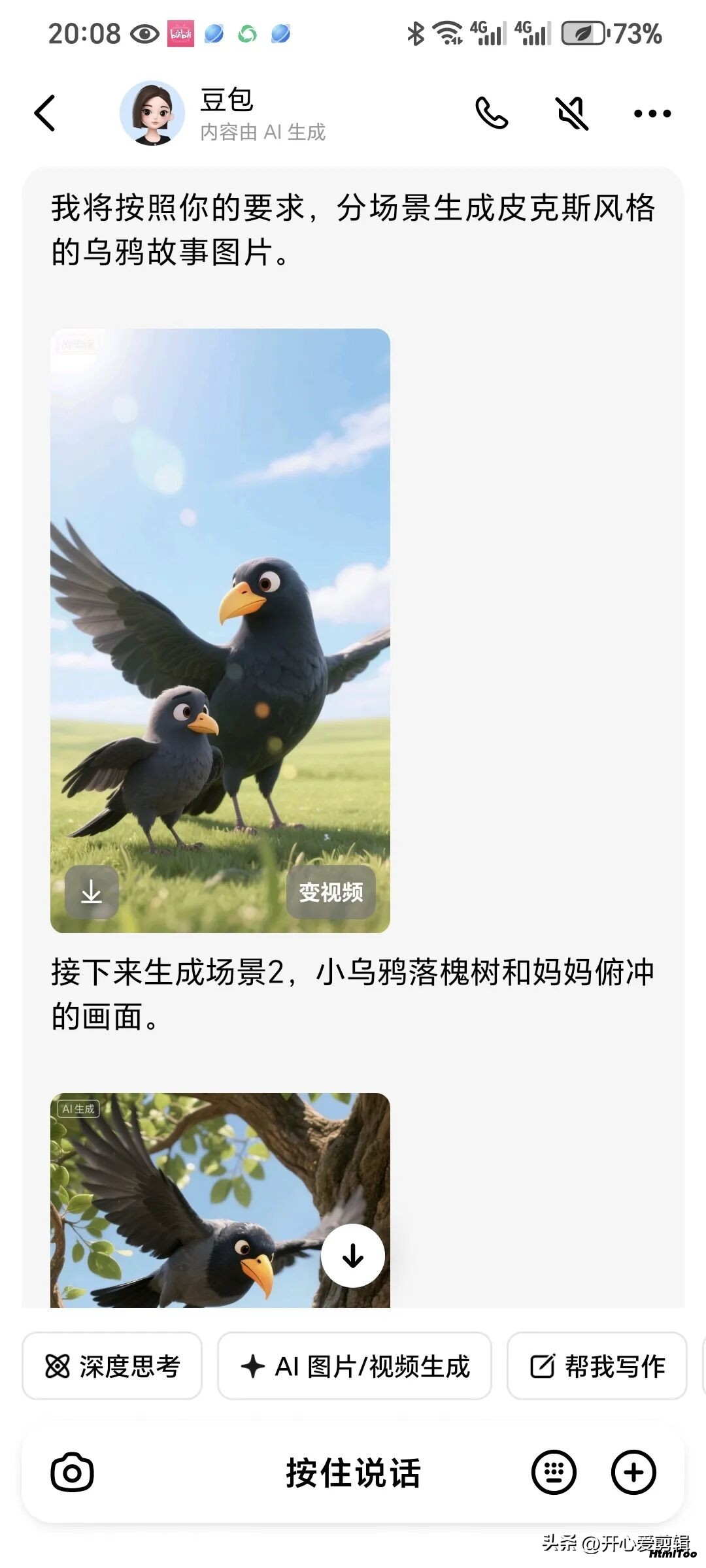Open 豆包's profile avatar

tap(152, 113)
